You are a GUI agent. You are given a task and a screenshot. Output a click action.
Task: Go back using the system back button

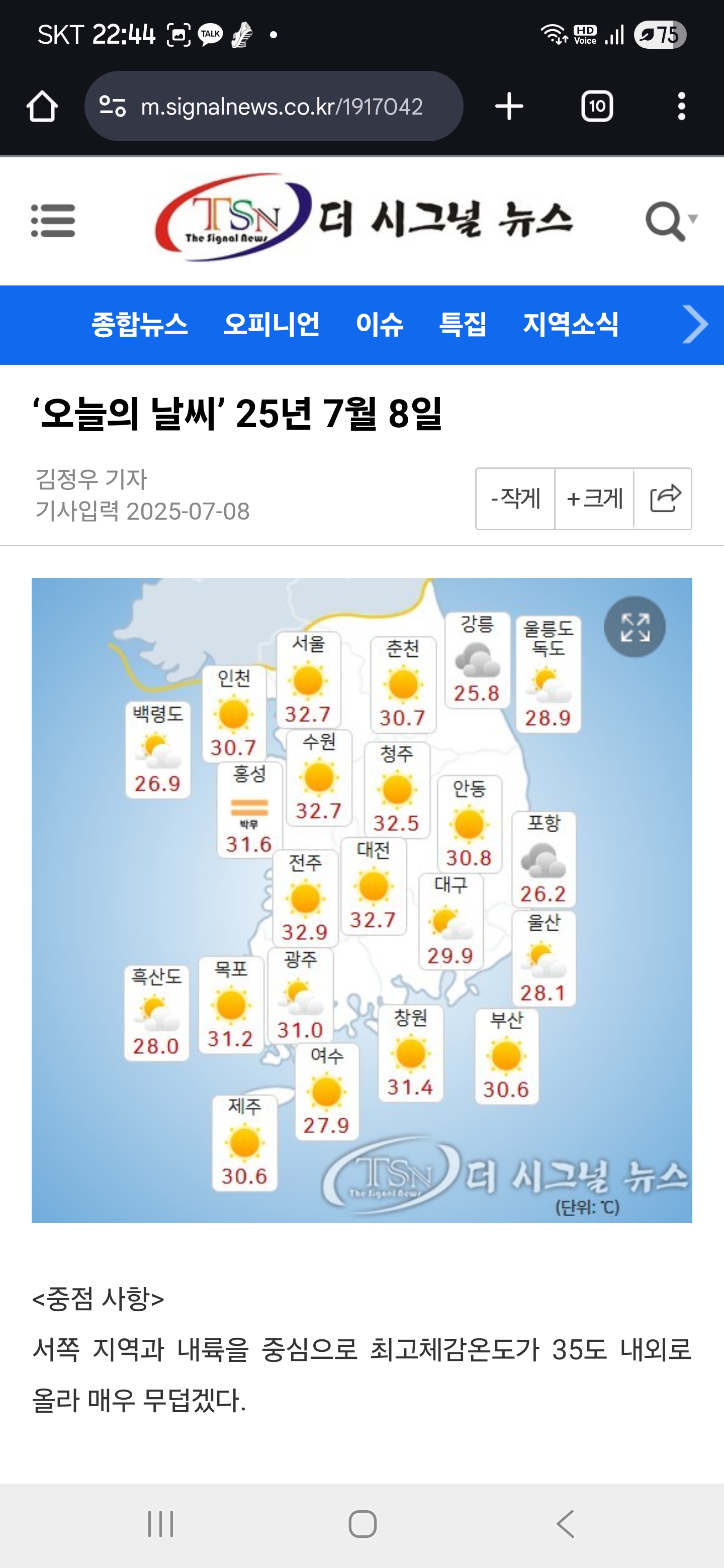(566, 1524)
